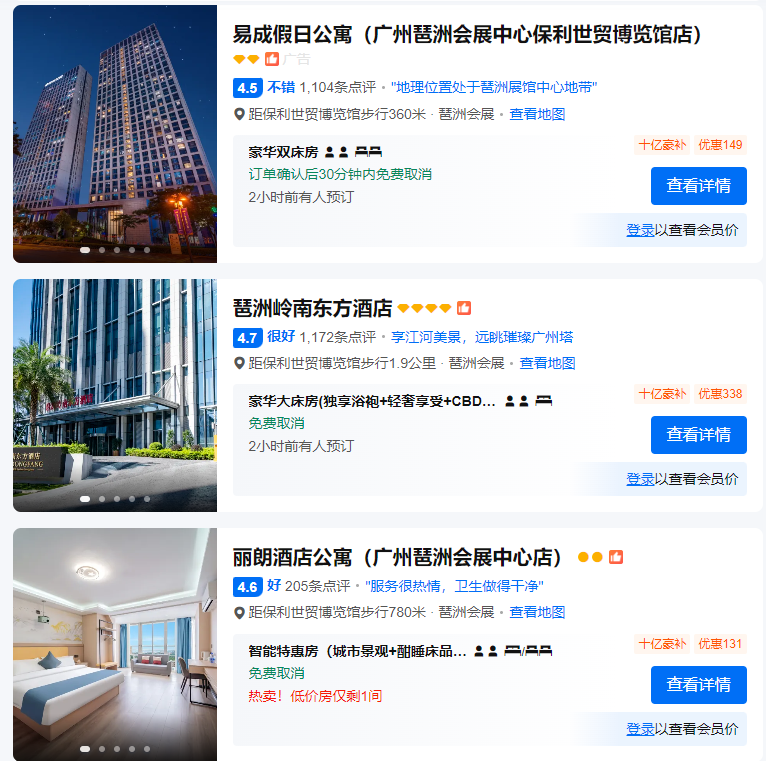Open 琶洲岭南东方酒店 hotel photo
The height and width of the screenshot is (761, 766).
(115, 395)
